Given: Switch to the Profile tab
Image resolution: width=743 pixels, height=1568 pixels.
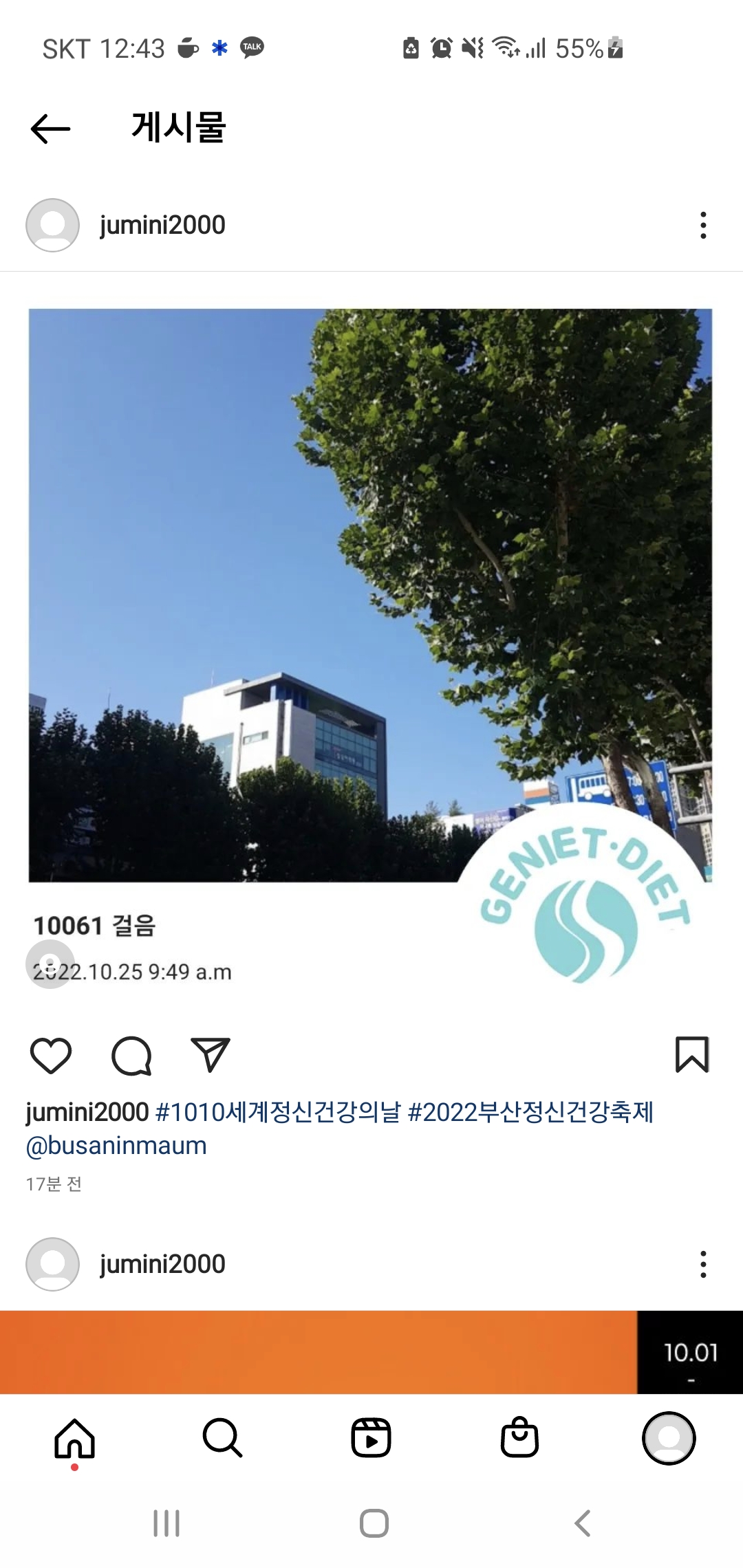Looking at the screenshot, I should click(x=668, y=1439).
